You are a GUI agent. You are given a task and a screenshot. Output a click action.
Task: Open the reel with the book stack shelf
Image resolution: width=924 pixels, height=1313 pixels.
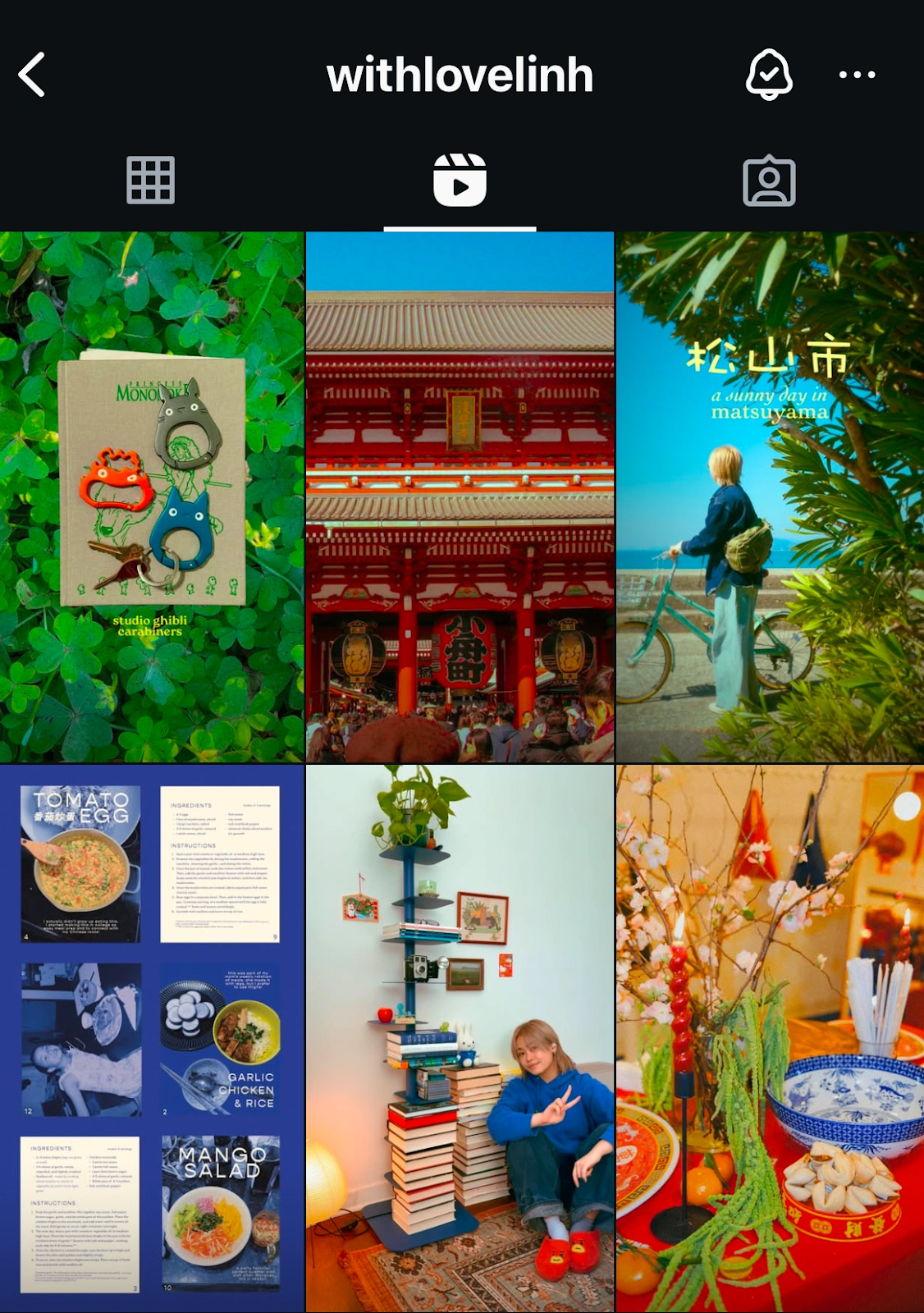(x=460, y=1038)
